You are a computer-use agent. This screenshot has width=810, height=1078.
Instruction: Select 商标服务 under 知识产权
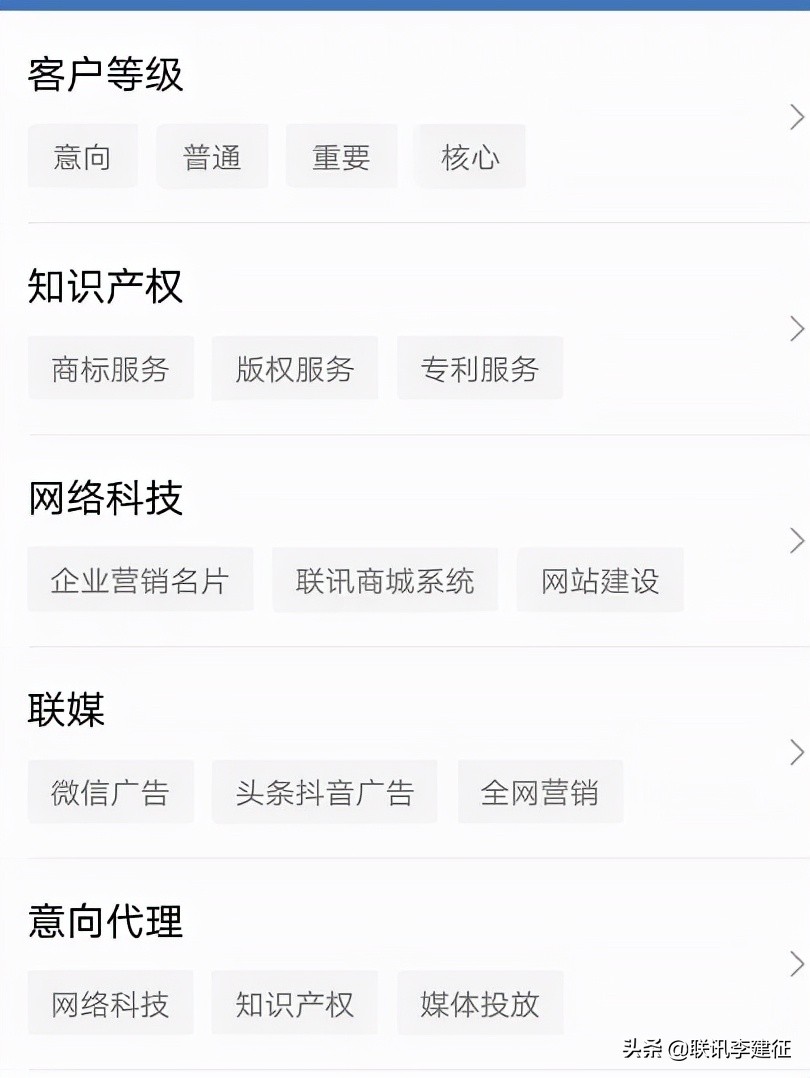click(110, 368)
